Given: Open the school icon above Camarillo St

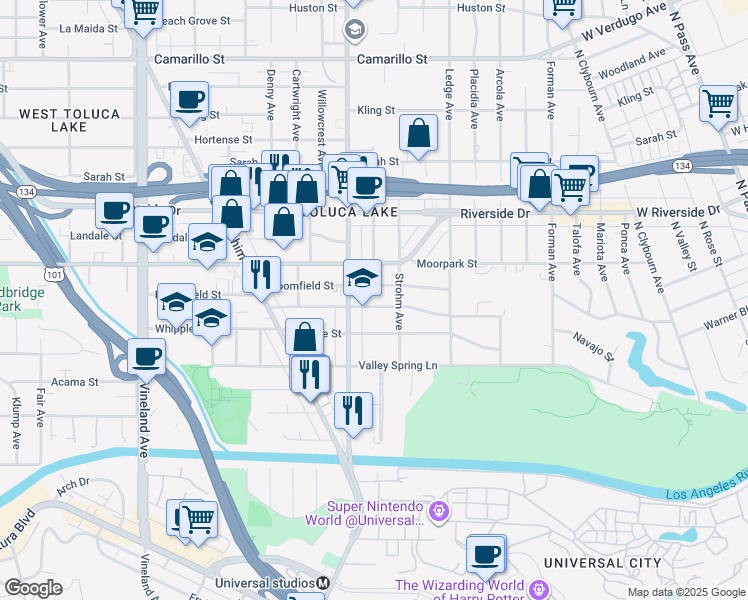Looking at the screenshot, I should [x=355, y=31].
